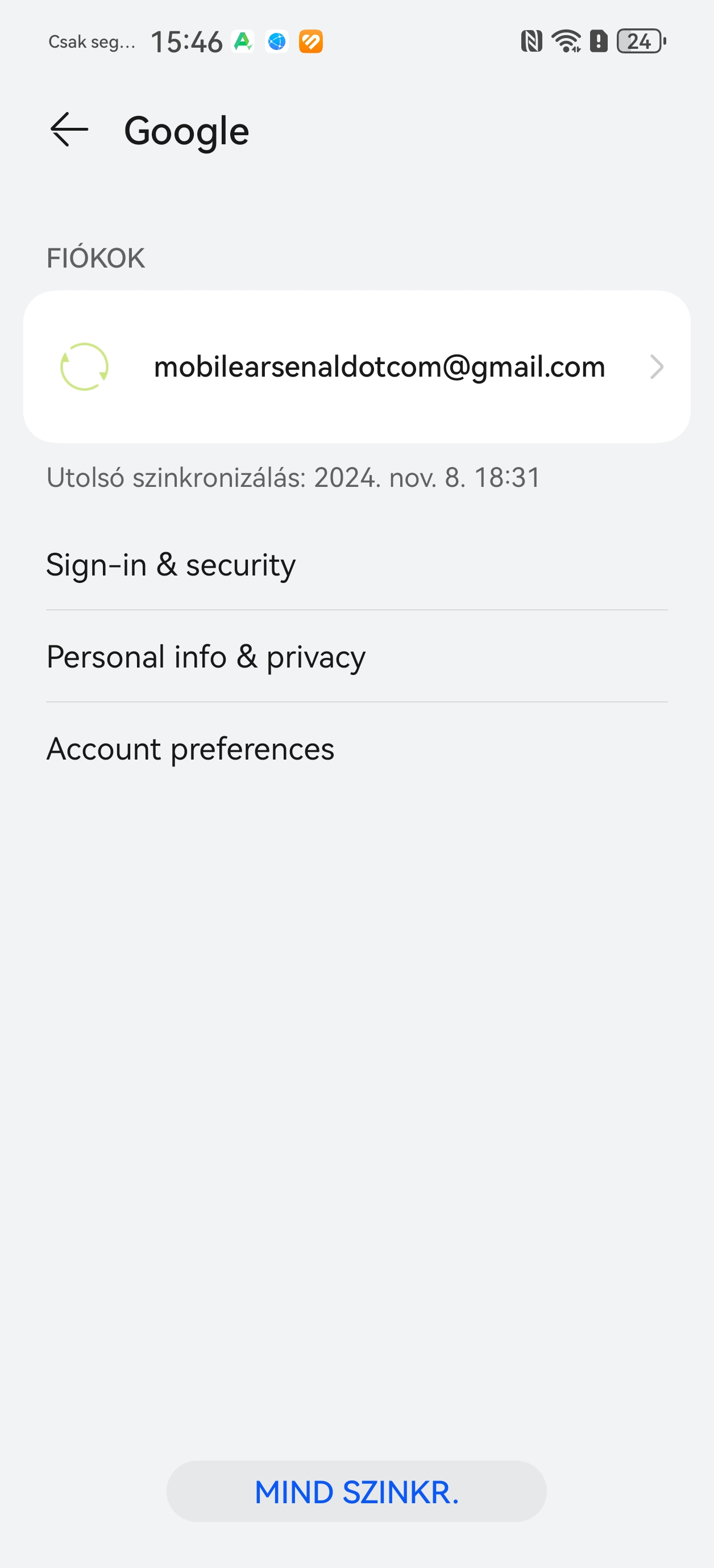Viewport: 714px width, 1568px height.
Task: Open the mobilearsenaldotcom@gmail.com account
Action: tap(357, 366)
